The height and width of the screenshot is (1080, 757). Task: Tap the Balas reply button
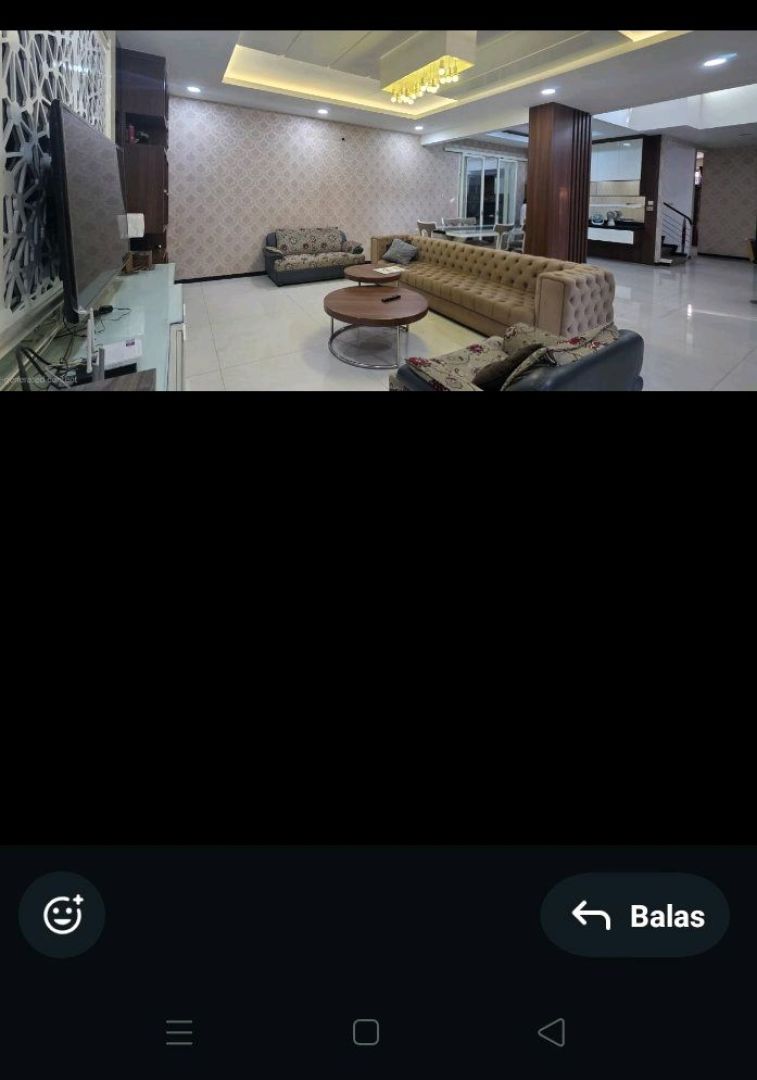pyautogui.click(x=635, y=915)
